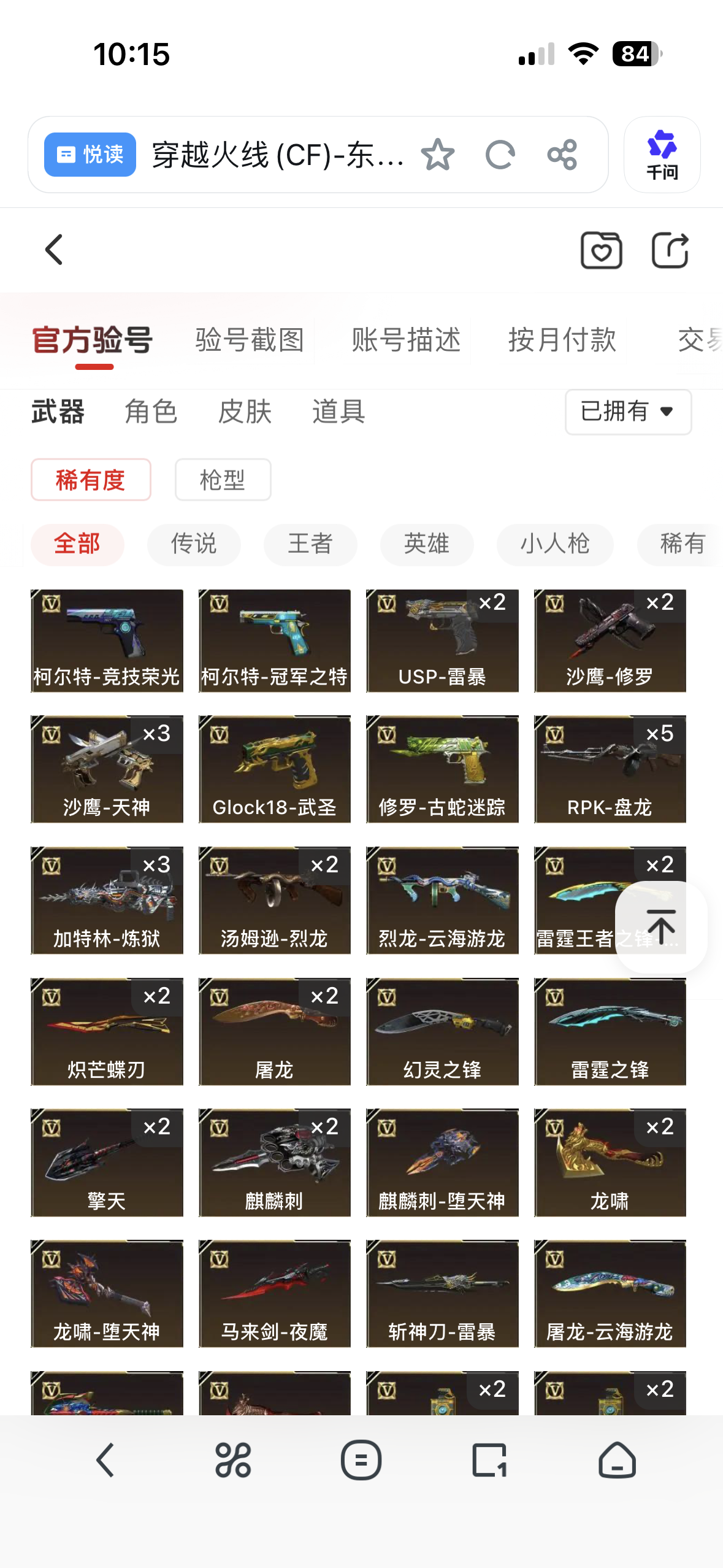Select the 角色 category
Image resolution: width=723 pixels, height=1568 pixels.
point(151,412)
